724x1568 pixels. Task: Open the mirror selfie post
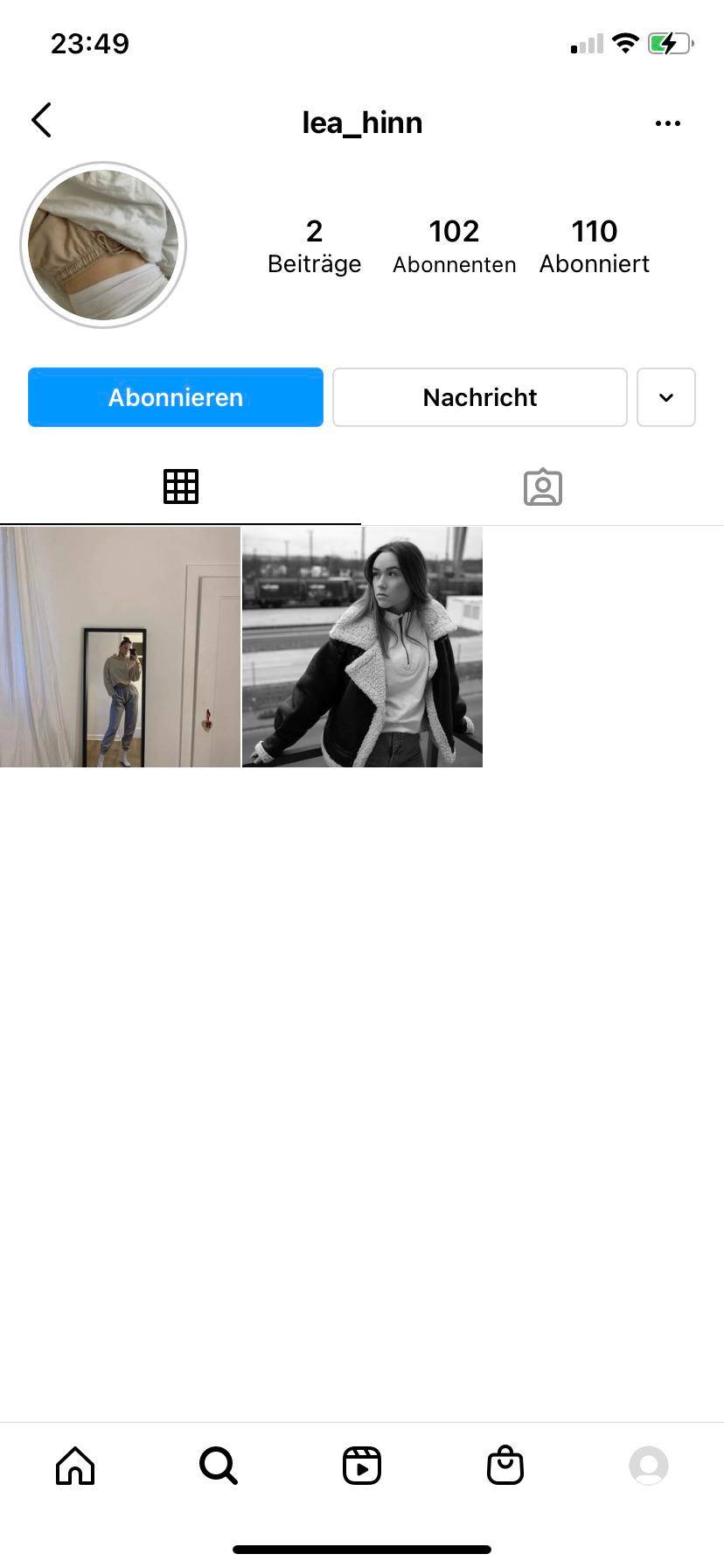(120, 647)
